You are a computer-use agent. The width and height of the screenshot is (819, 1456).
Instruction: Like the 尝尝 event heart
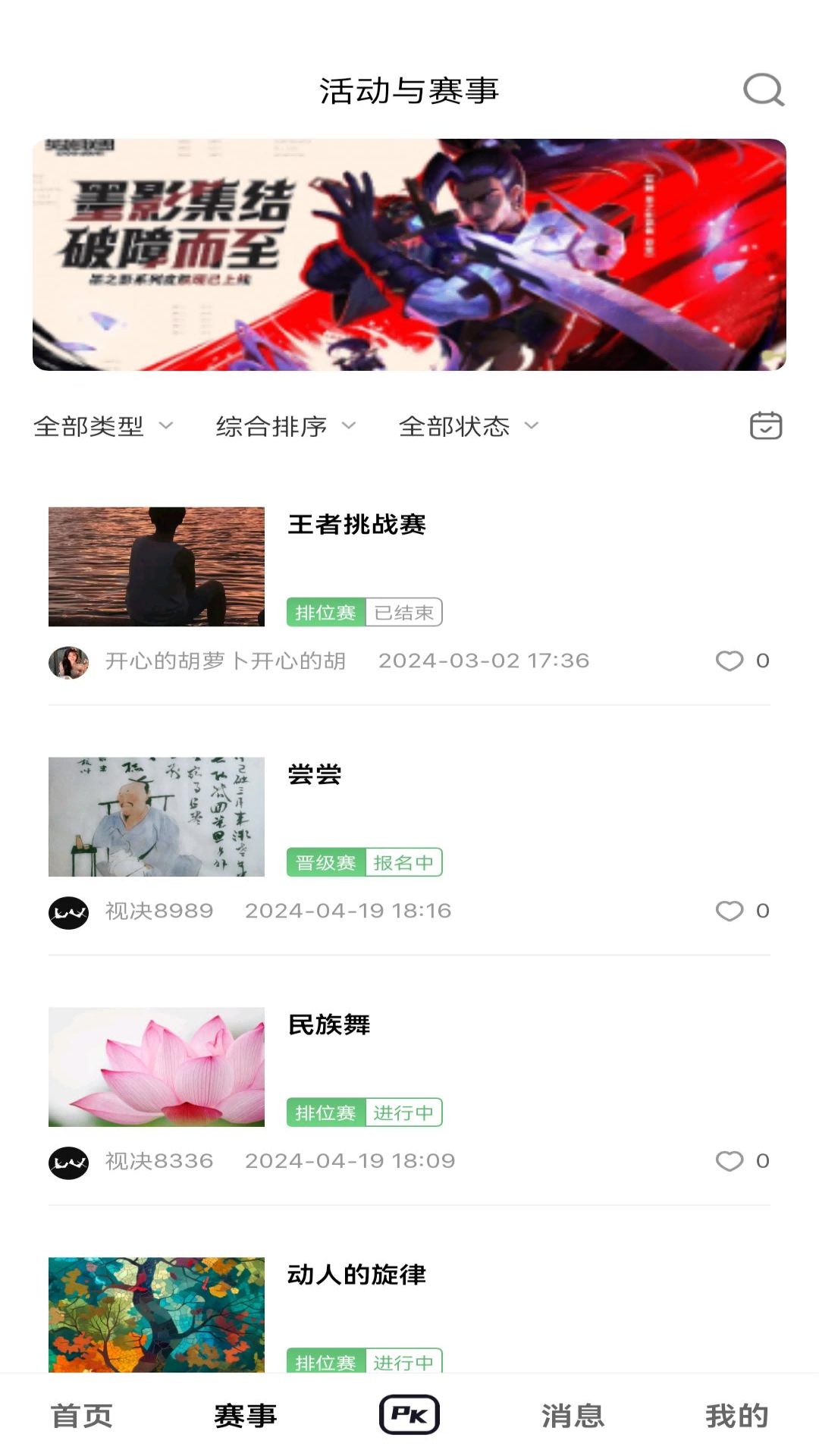(x=730, y=911)
